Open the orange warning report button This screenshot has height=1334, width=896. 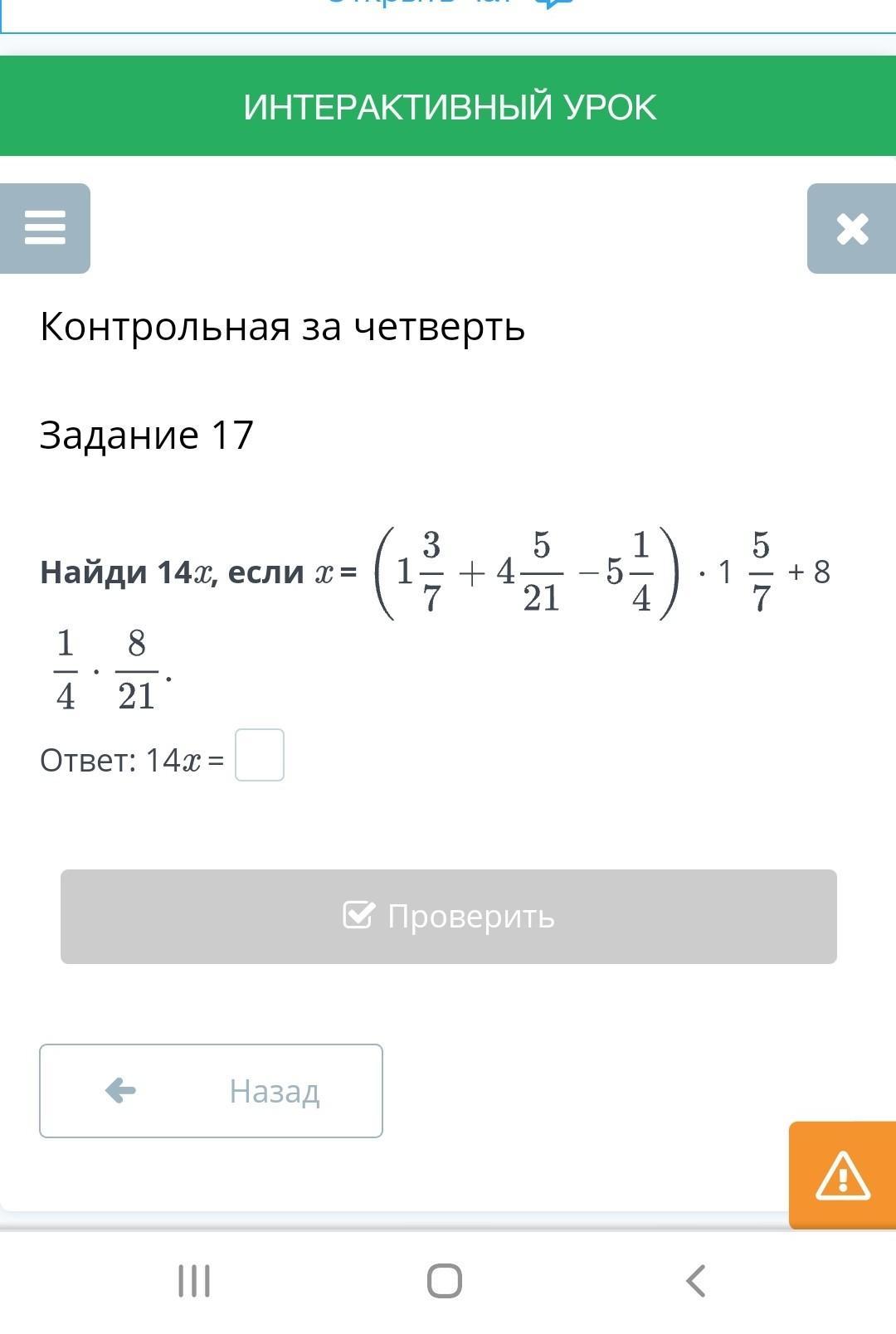point(842,1176)
